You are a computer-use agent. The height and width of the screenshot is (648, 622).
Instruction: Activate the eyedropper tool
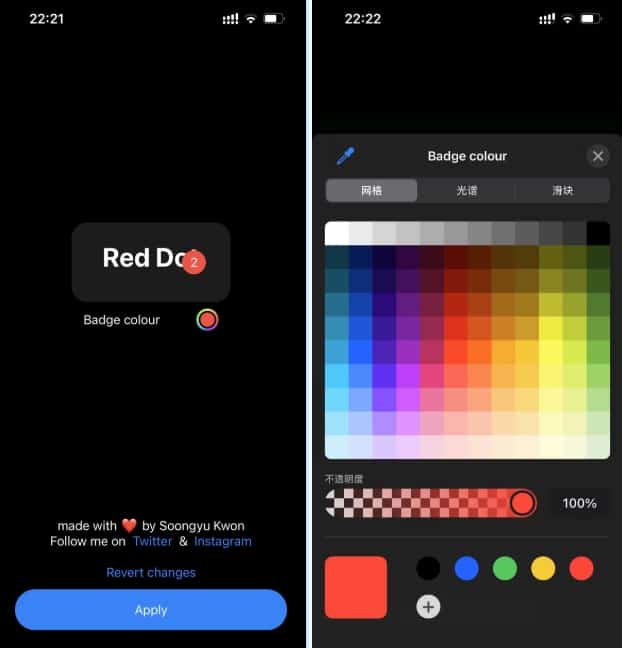click(345, 156)
